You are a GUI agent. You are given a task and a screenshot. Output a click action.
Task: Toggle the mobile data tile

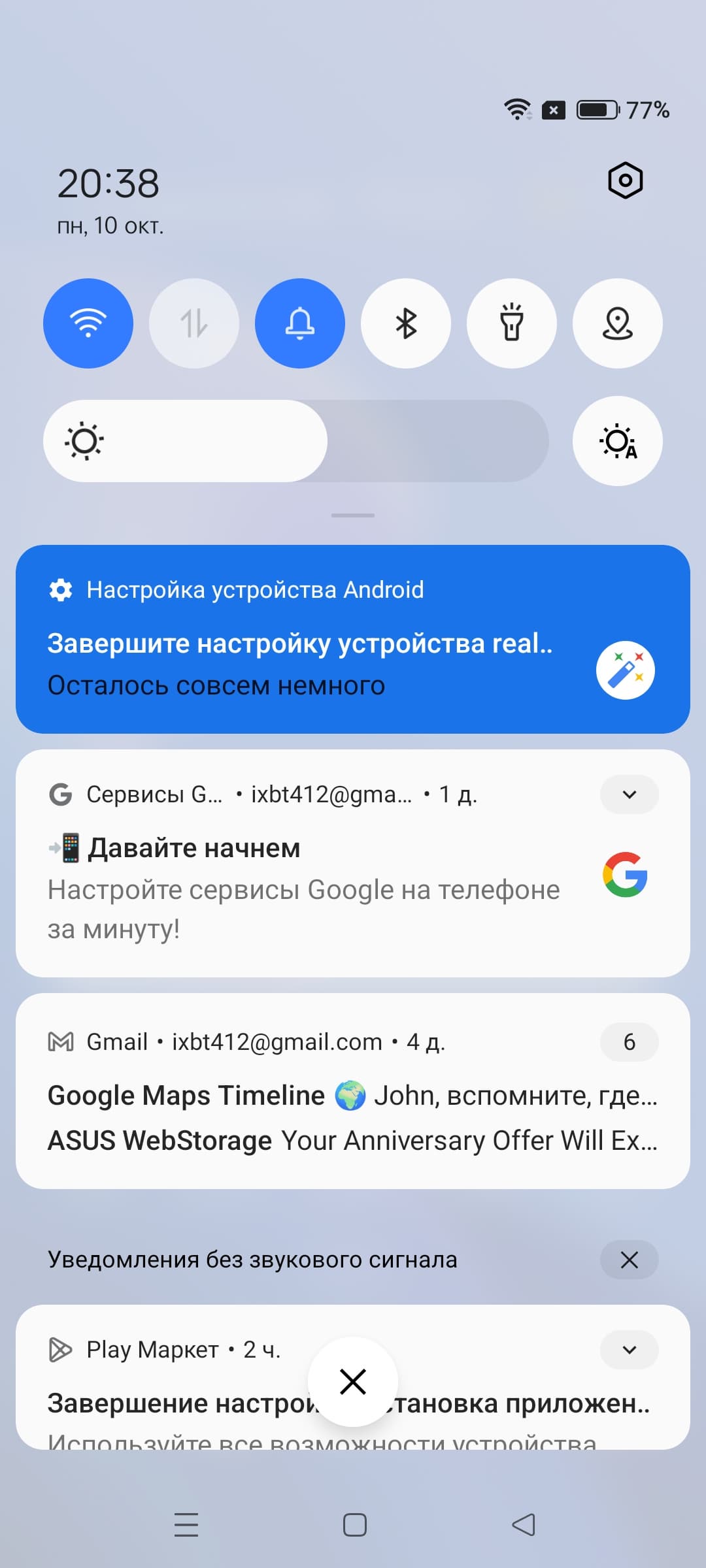tap(194, 323)
